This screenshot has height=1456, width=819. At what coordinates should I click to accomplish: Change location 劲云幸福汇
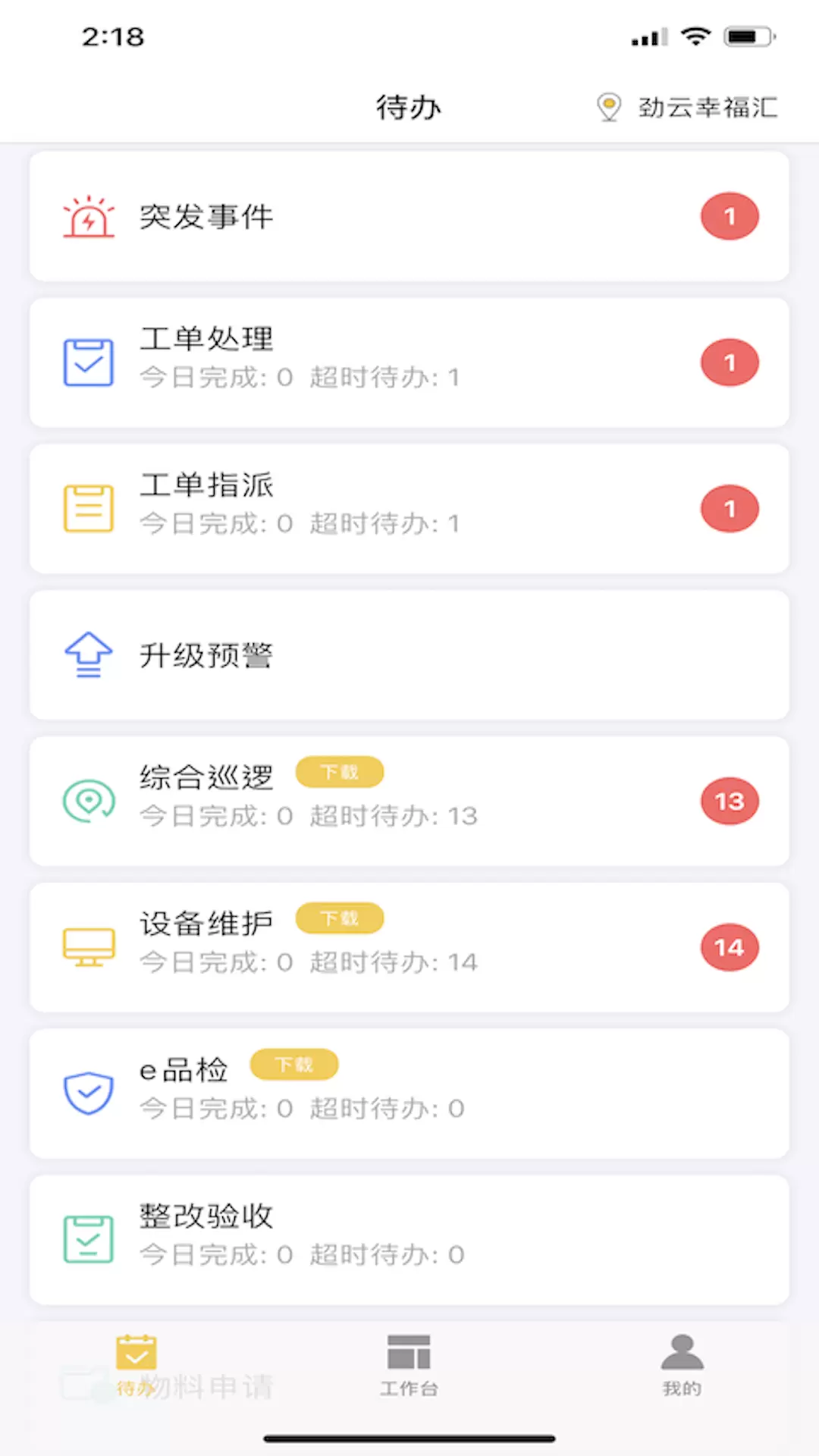(687, 107)
